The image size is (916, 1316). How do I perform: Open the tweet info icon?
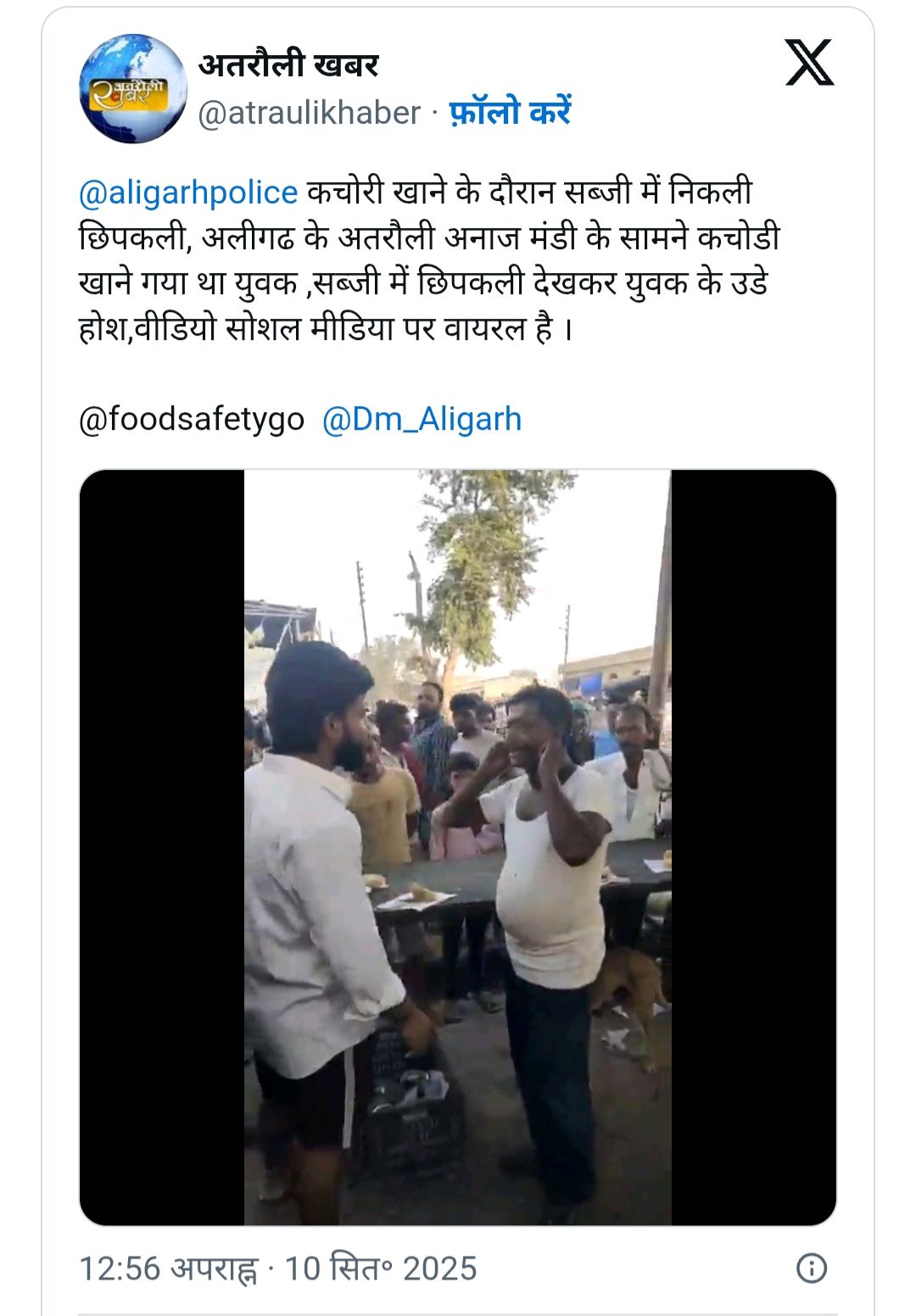(x=811, y=1269)
